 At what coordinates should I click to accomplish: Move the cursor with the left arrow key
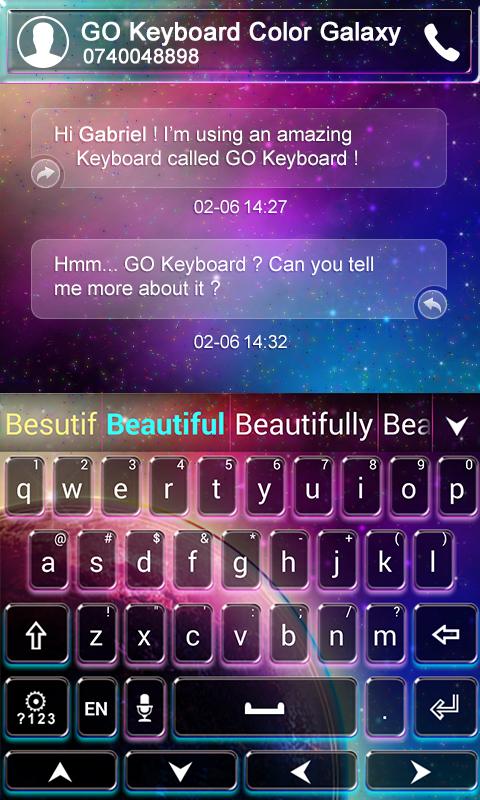[x=301, y=773]
